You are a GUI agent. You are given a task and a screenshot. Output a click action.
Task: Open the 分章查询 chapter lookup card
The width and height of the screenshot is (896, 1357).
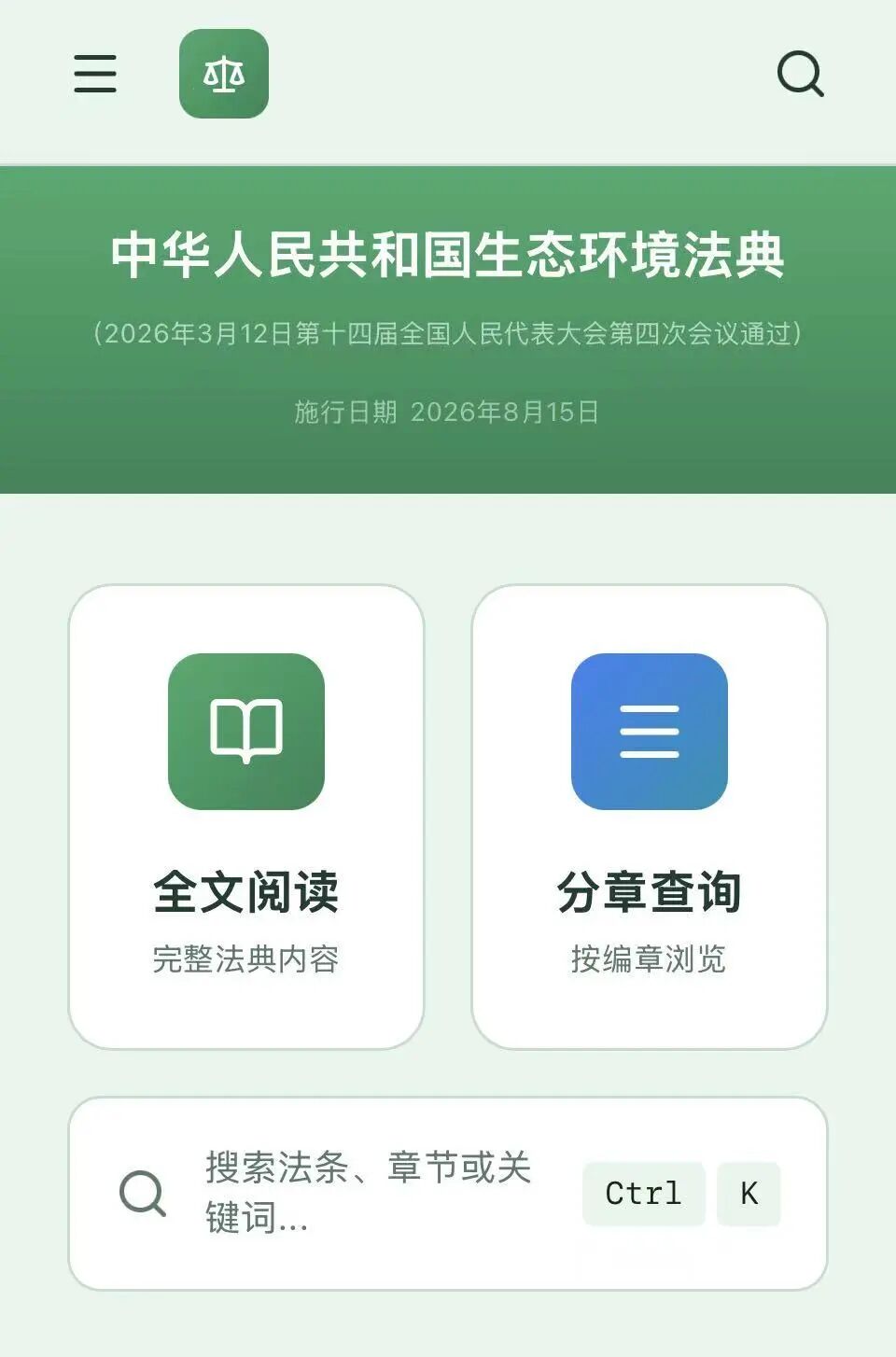pos(650,817)
